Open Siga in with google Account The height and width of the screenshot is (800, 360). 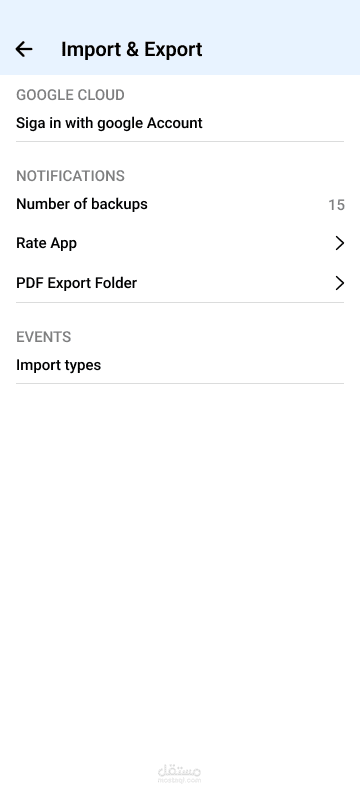[180, 123]
